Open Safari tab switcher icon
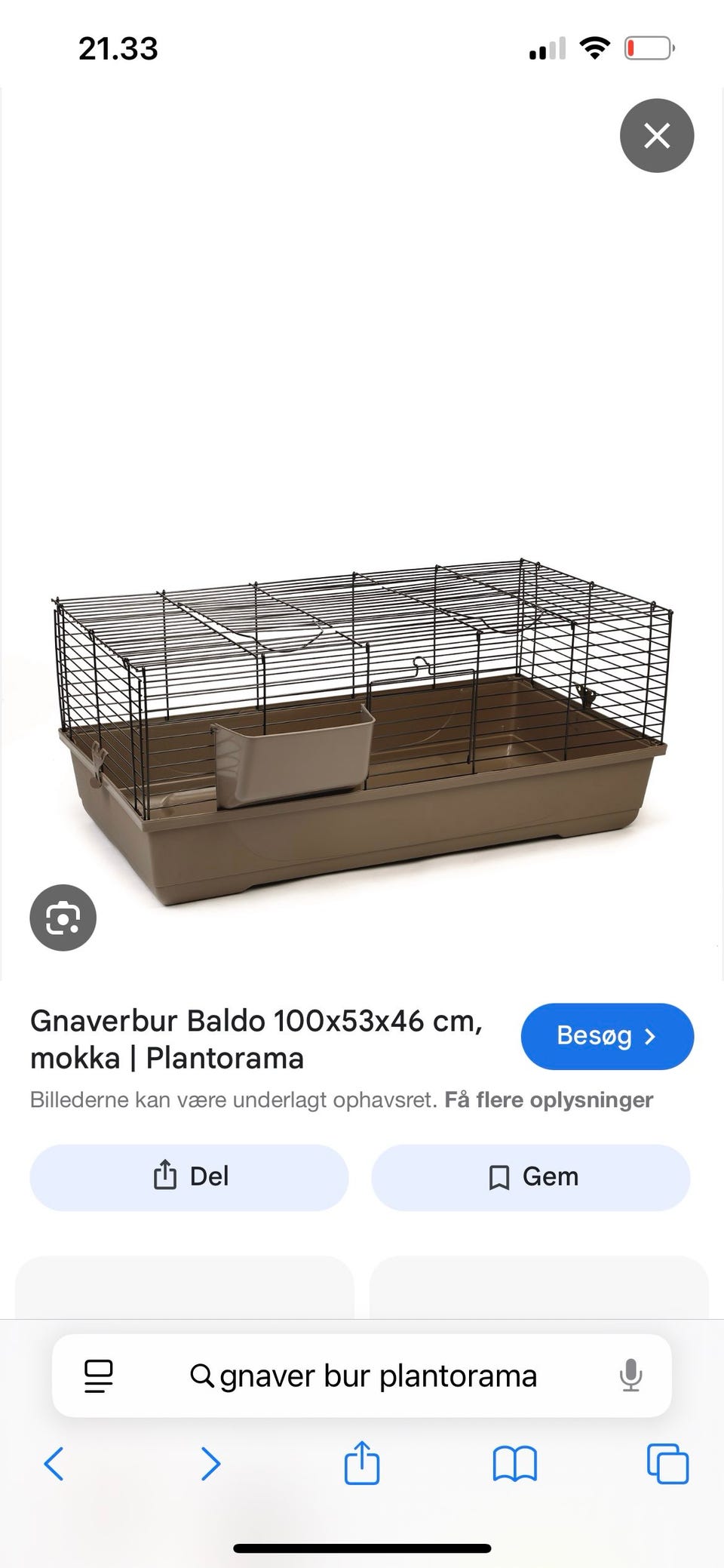Viewport: 724px width, 1568px height. tap(667, 1464)
